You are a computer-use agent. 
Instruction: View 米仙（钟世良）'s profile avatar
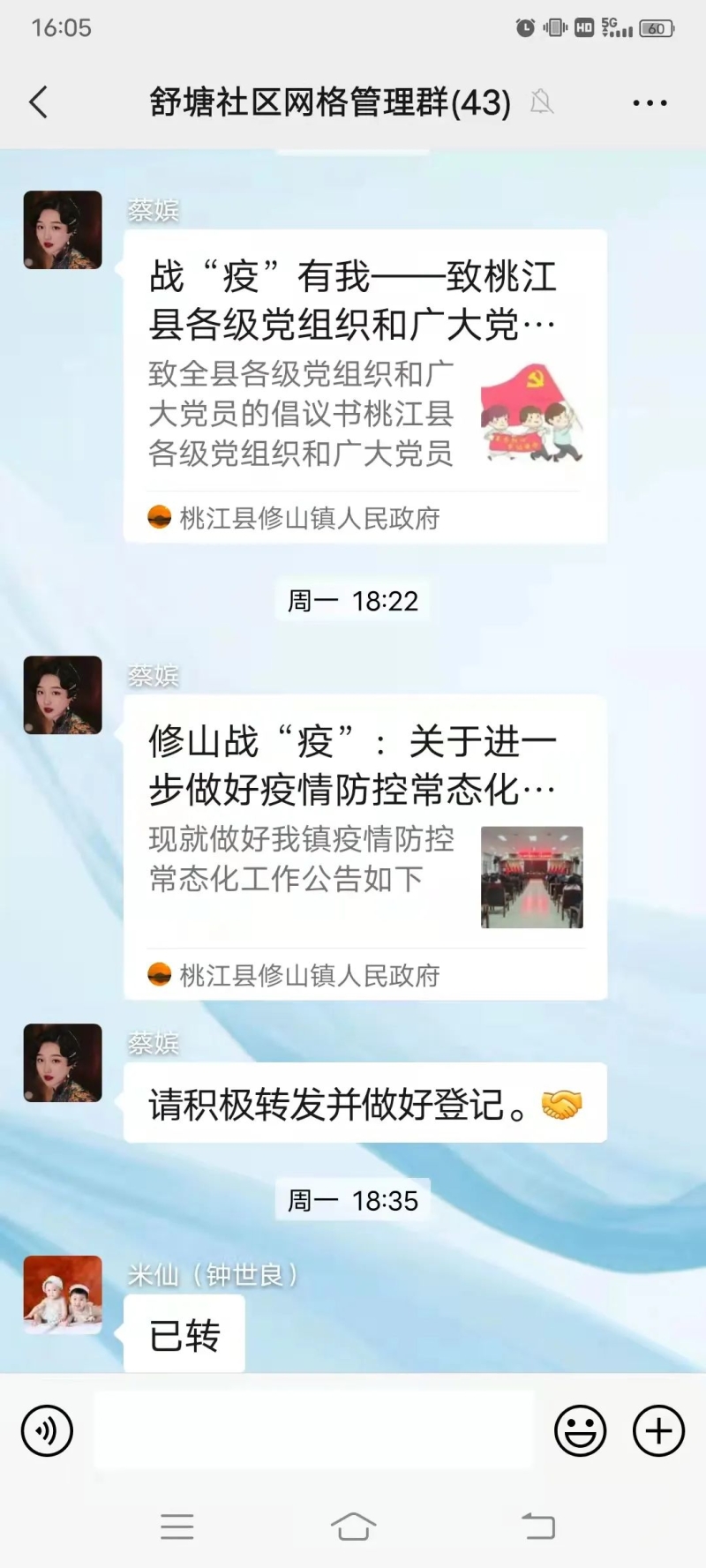coord(63,1294)
